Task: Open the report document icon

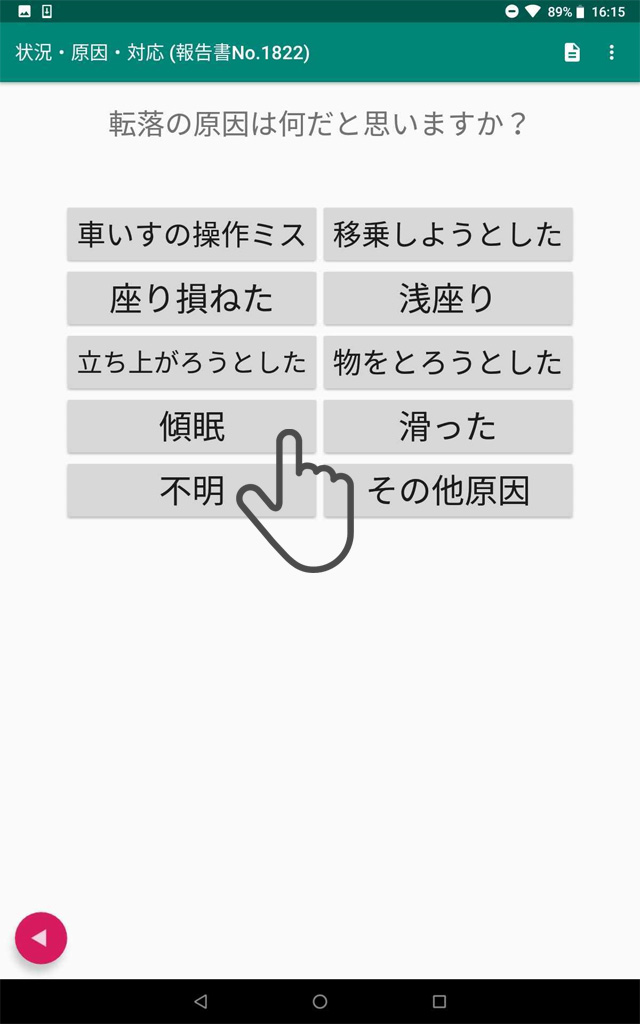Action: (572, 53)
